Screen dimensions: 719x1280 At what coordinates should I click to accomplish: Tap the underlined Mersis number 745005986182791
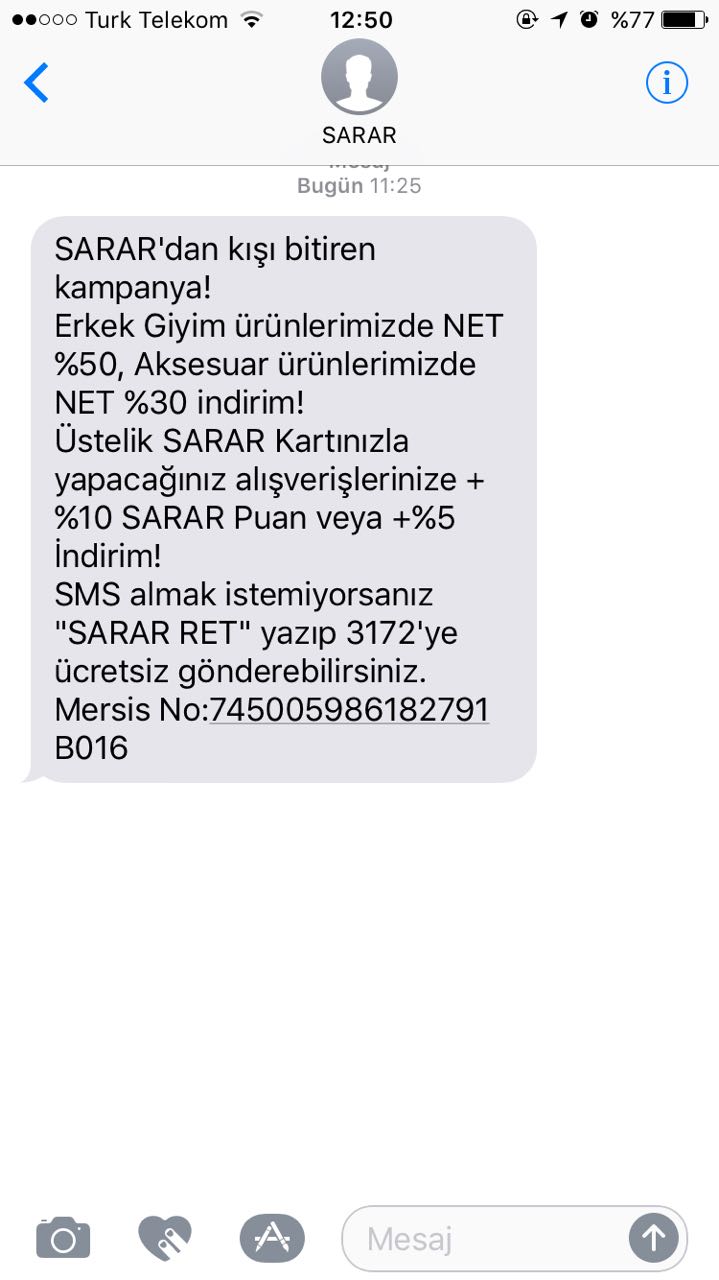coord(349,710)
